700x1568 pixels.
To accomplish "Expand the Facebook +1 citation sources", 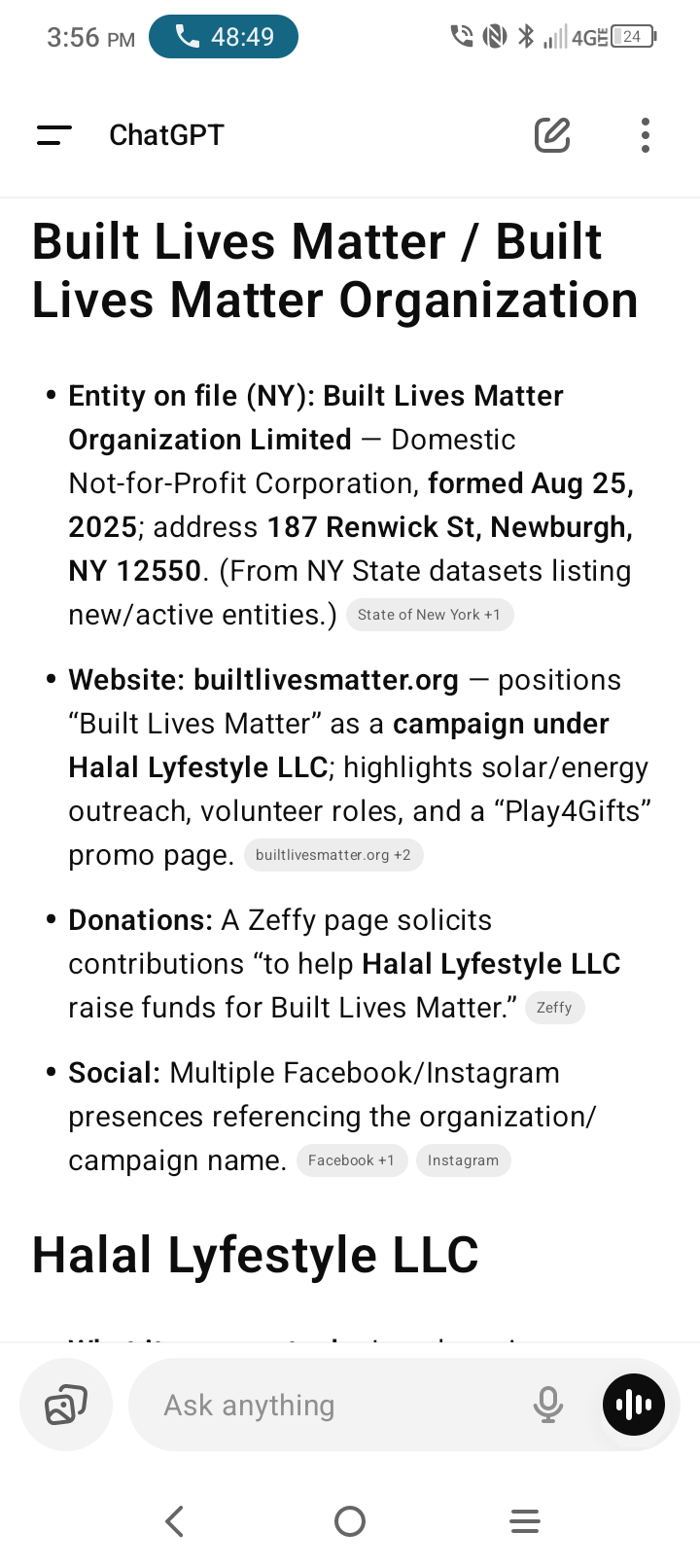I will 352,1159.
